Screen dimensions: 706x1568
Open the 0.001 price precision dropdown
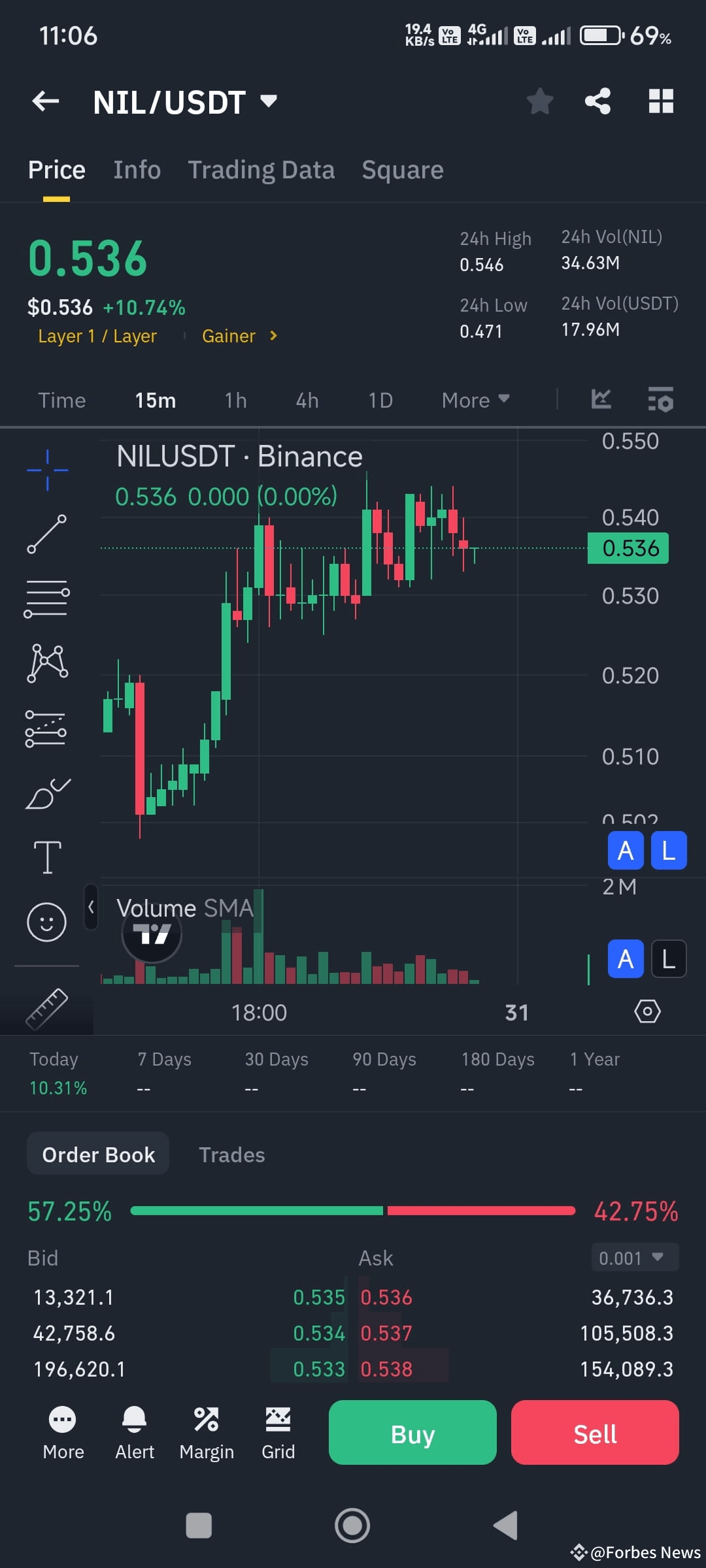click(634, 1257)
